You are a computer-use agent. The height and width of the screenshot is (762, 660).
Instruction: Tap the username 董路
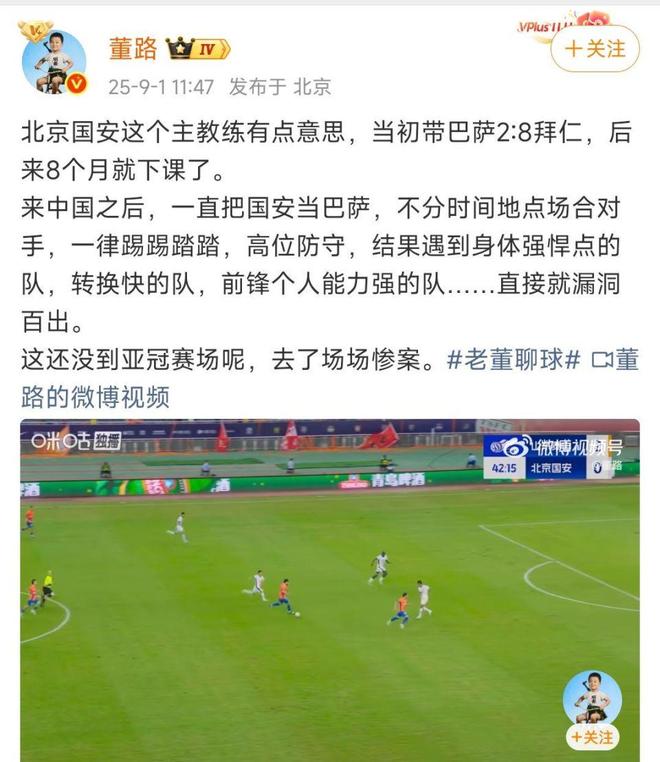133,49
